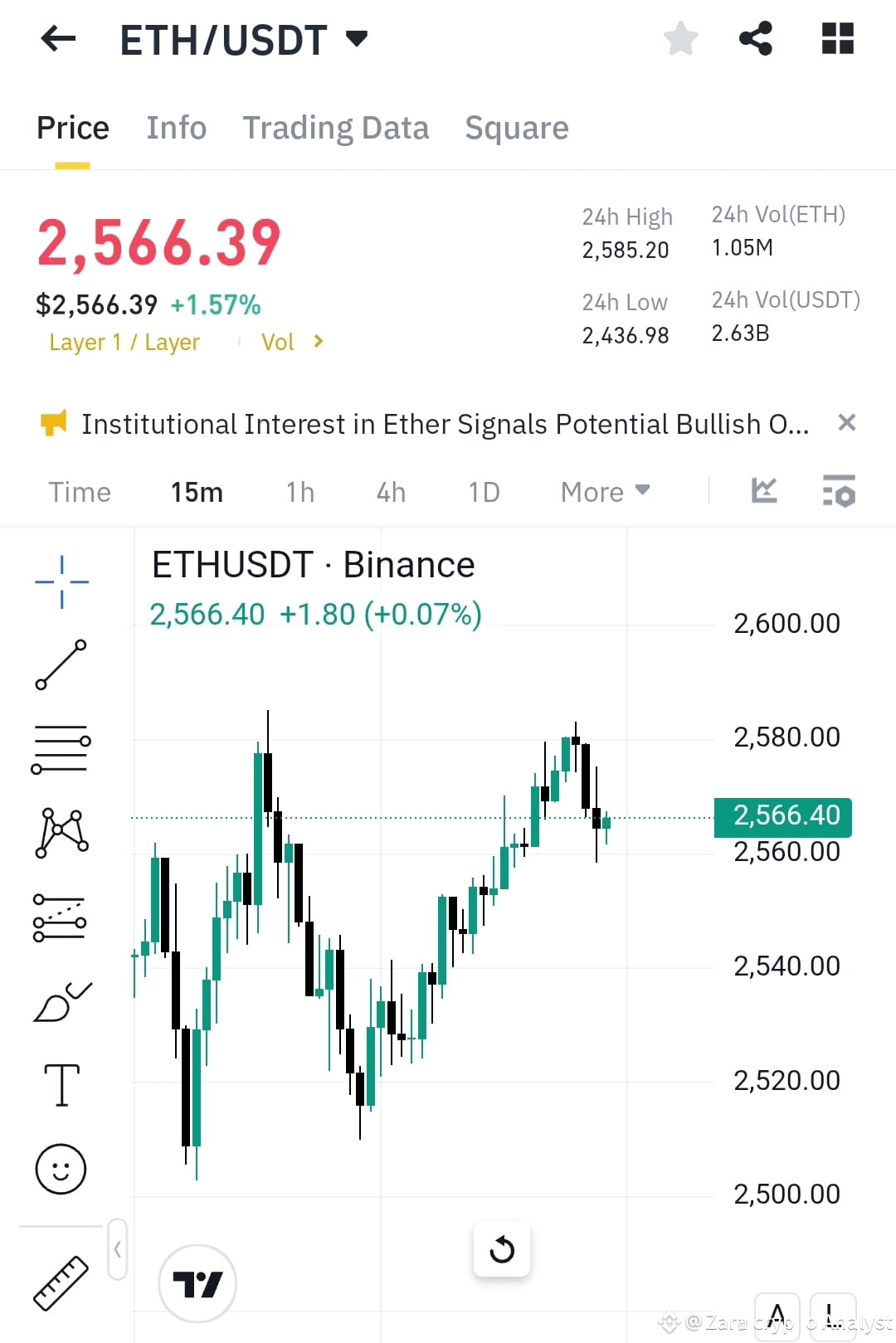This screenshot has width=896, height=1343.
Task: Expand the More timeframes dropdown
Action: click(604, 491)
